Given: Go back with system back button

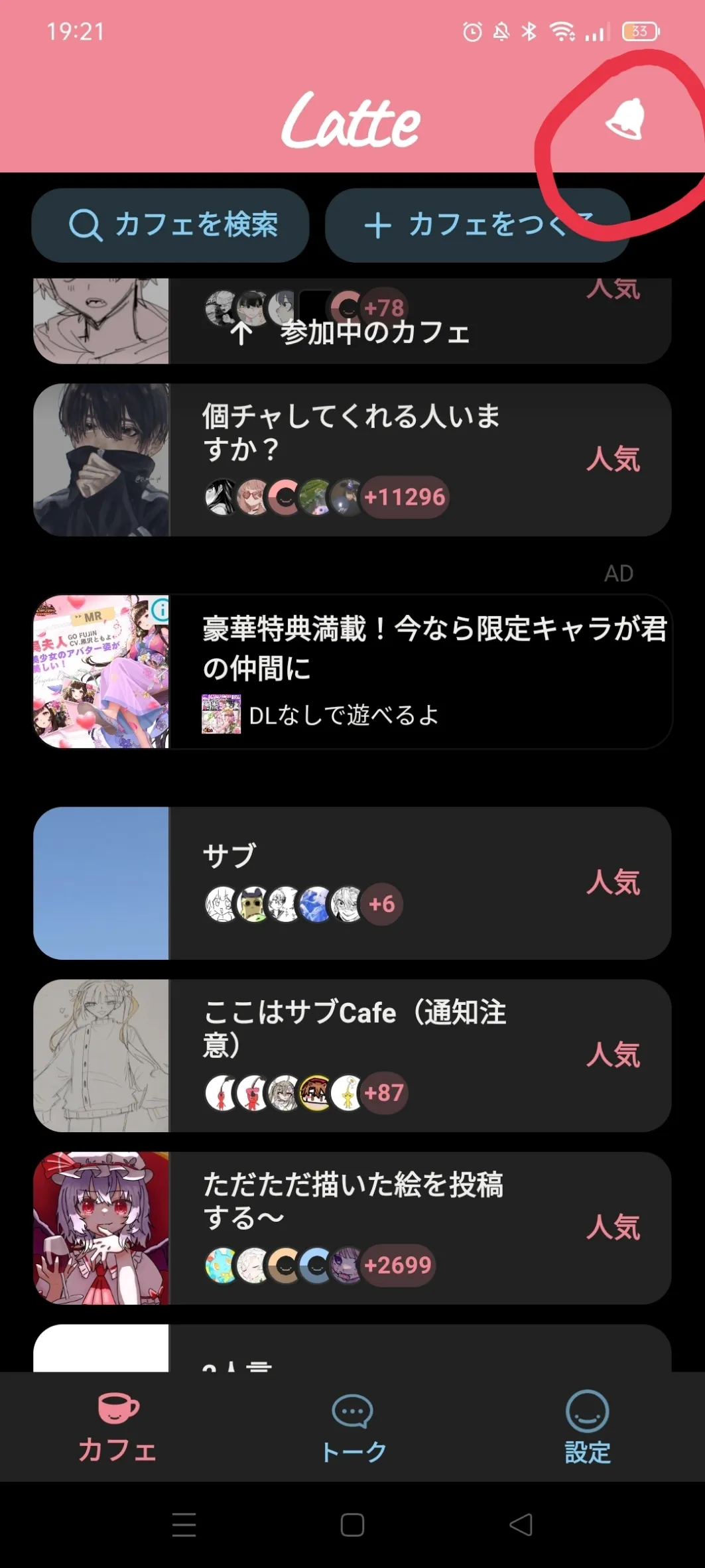Looking at the screenshot, I should pos(521,1524).
